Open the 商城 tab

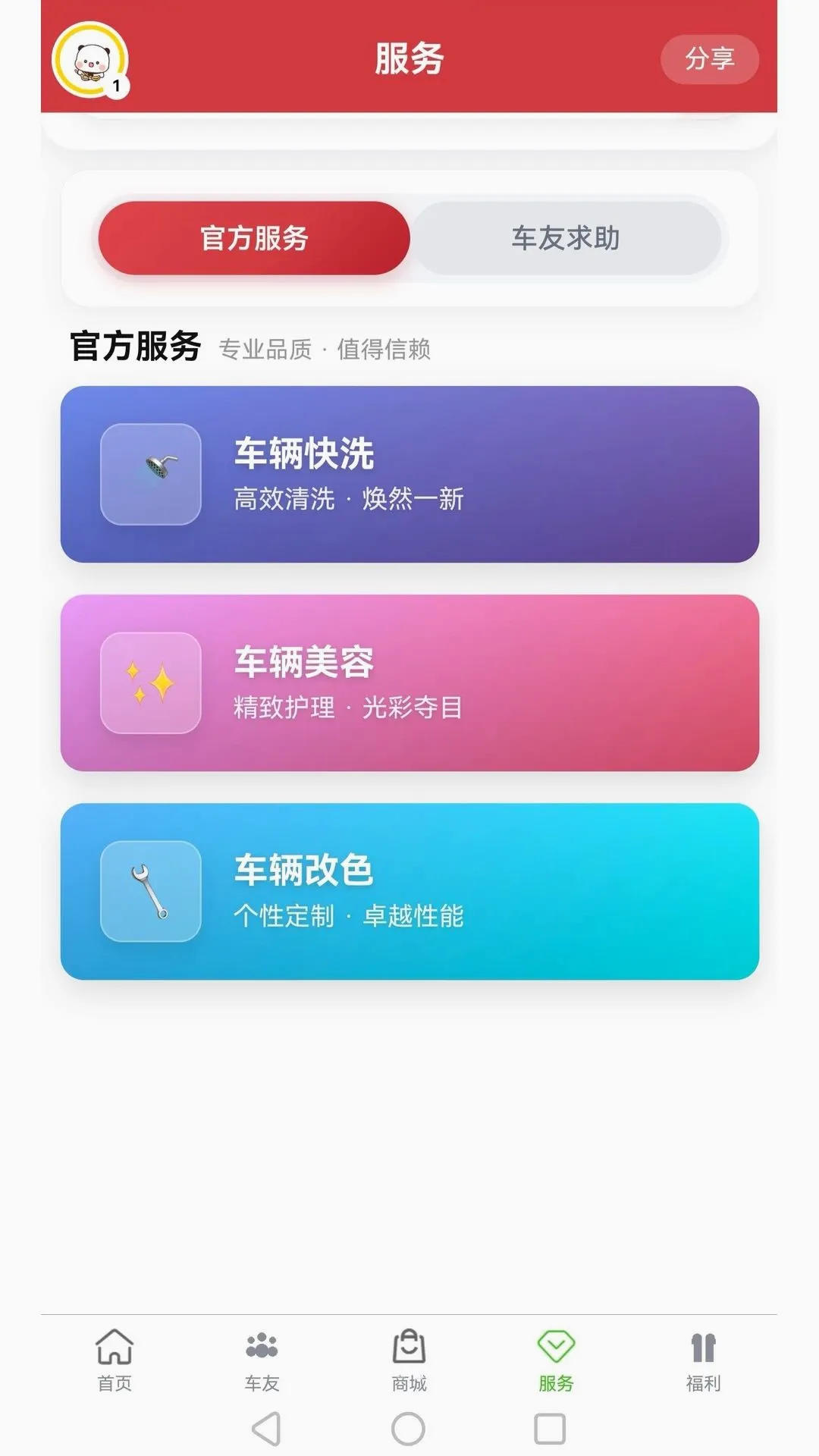point(409,1361)
